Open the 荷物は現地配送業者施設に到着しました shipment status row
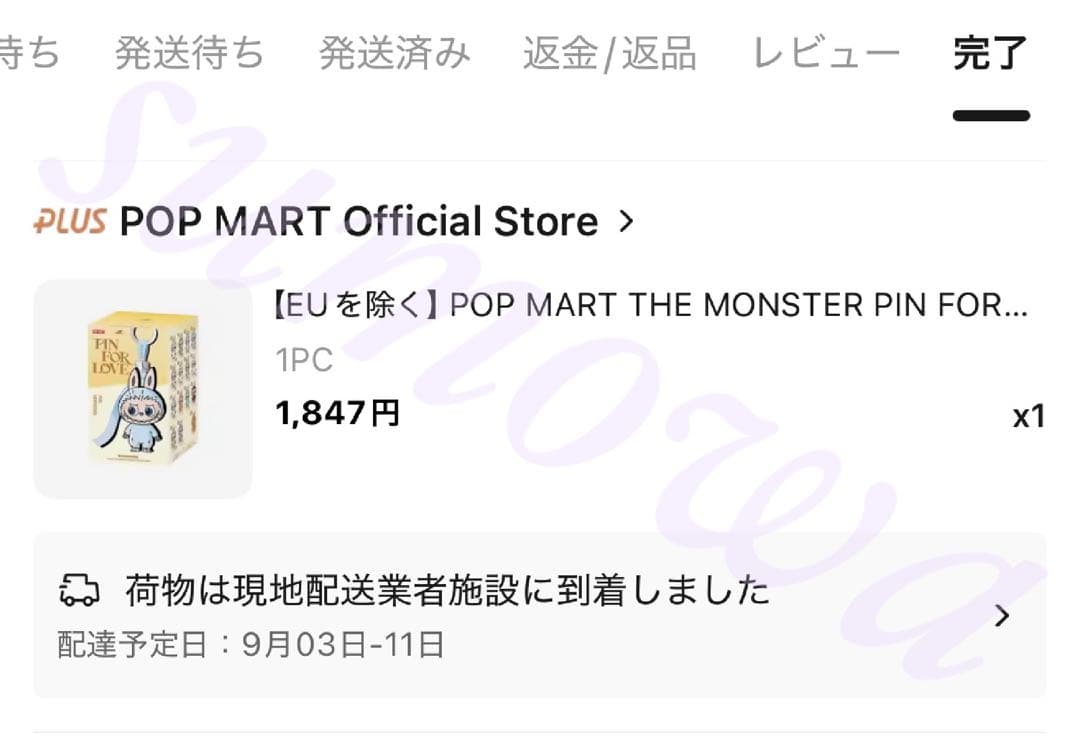Viewport: 1080px width, 753px height. pyautogui.click(x=540, y=615)
